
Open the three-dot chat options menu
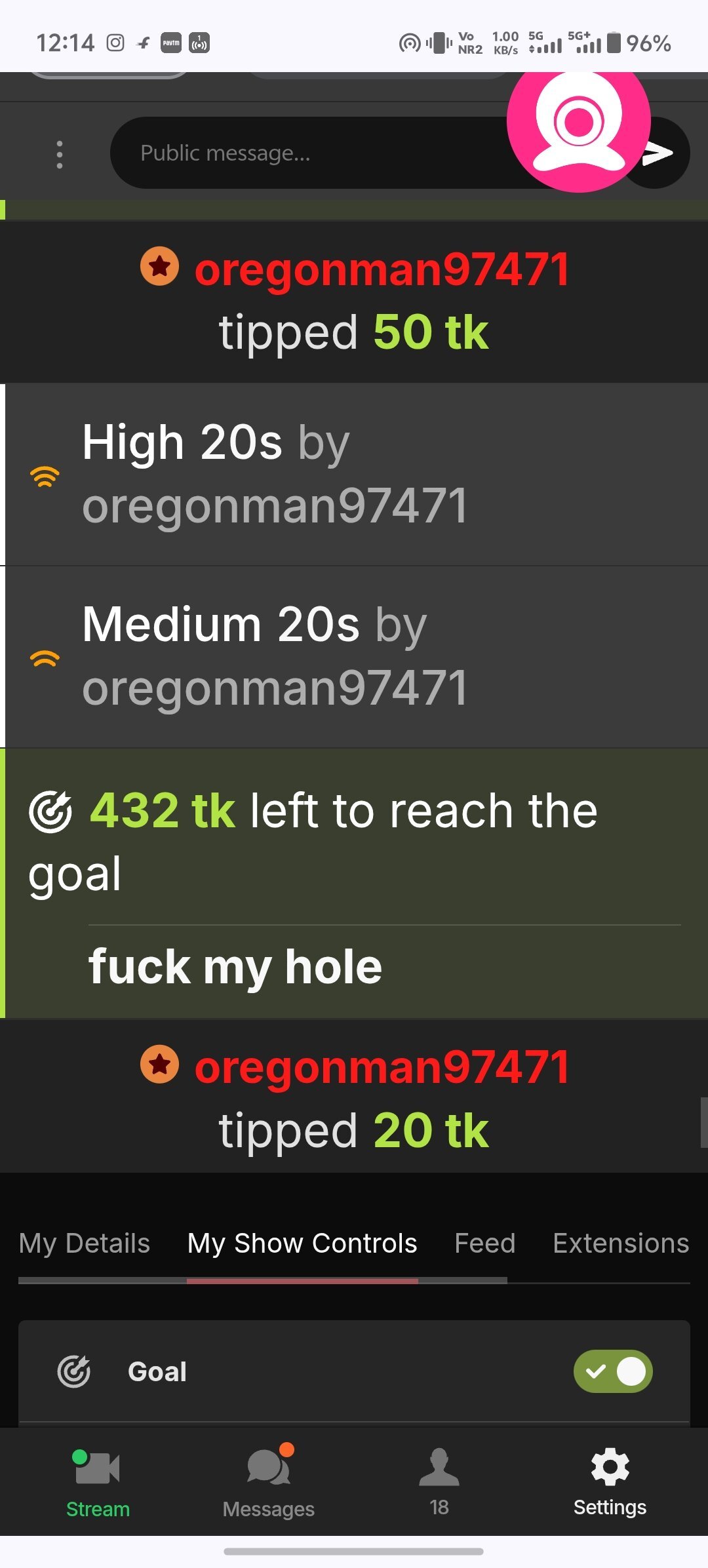point(60,155)
